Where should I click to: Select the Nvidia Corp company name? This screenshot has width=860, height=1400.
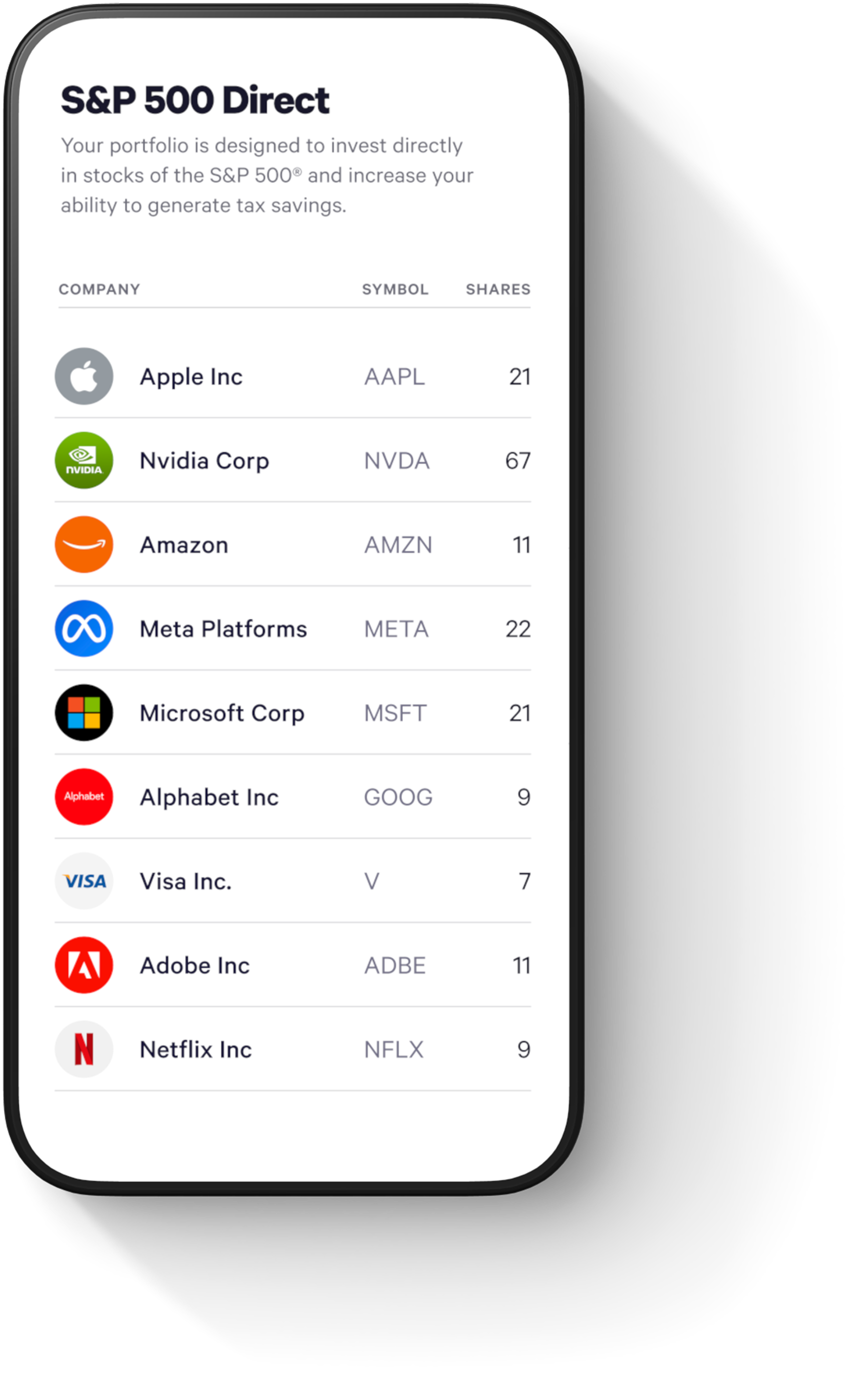point(204,460)
